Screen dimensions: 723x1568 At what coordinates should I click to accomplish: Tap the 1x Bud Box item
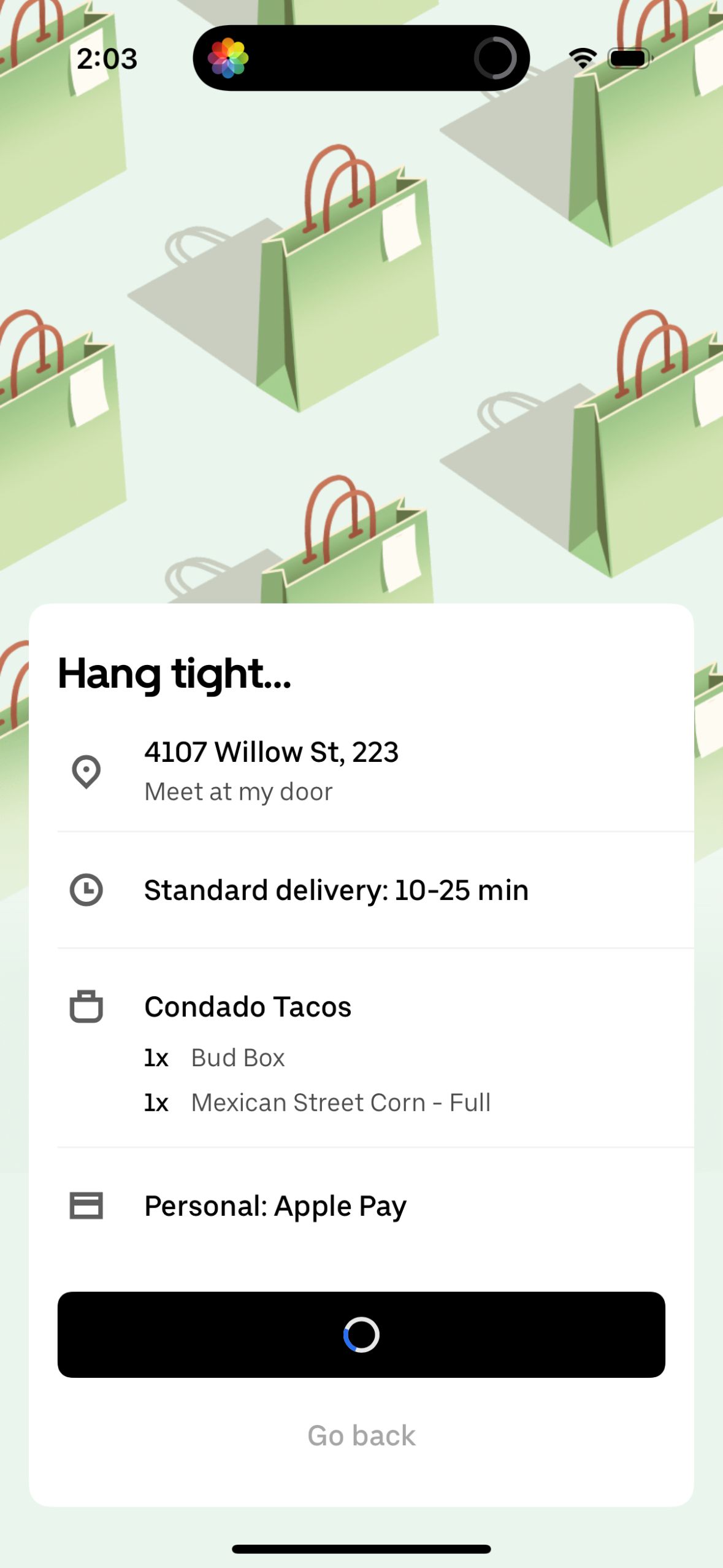click(238, 1056)
